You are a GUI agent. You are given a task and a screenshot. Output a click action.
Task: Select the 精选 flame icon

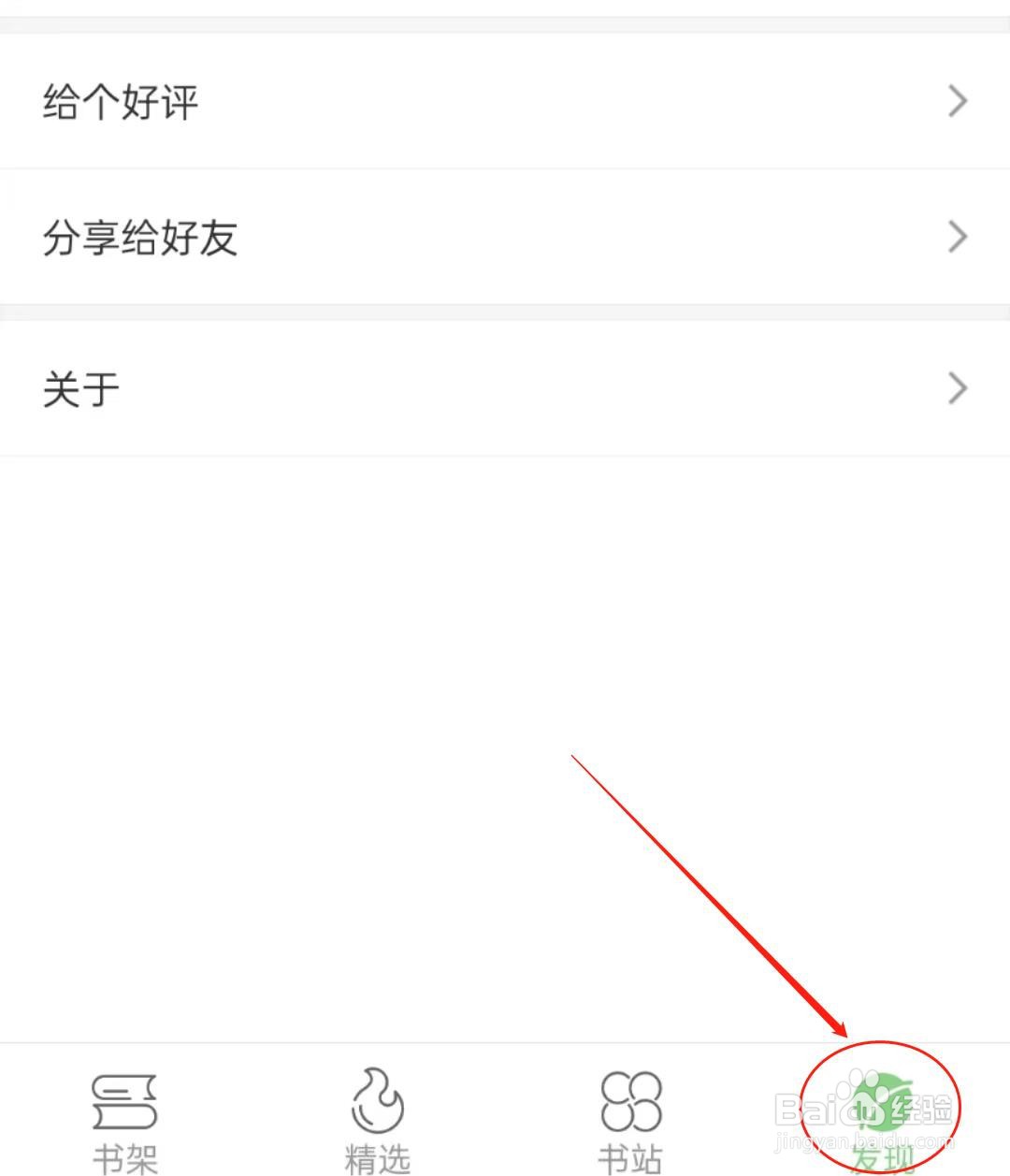point(377,1104)
